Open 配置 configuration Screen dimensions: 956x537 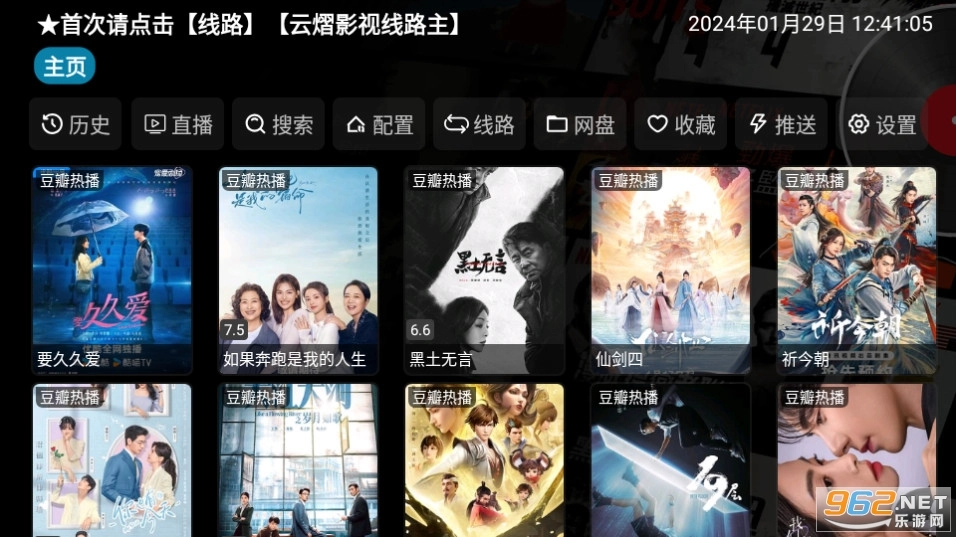coord(379,124)
